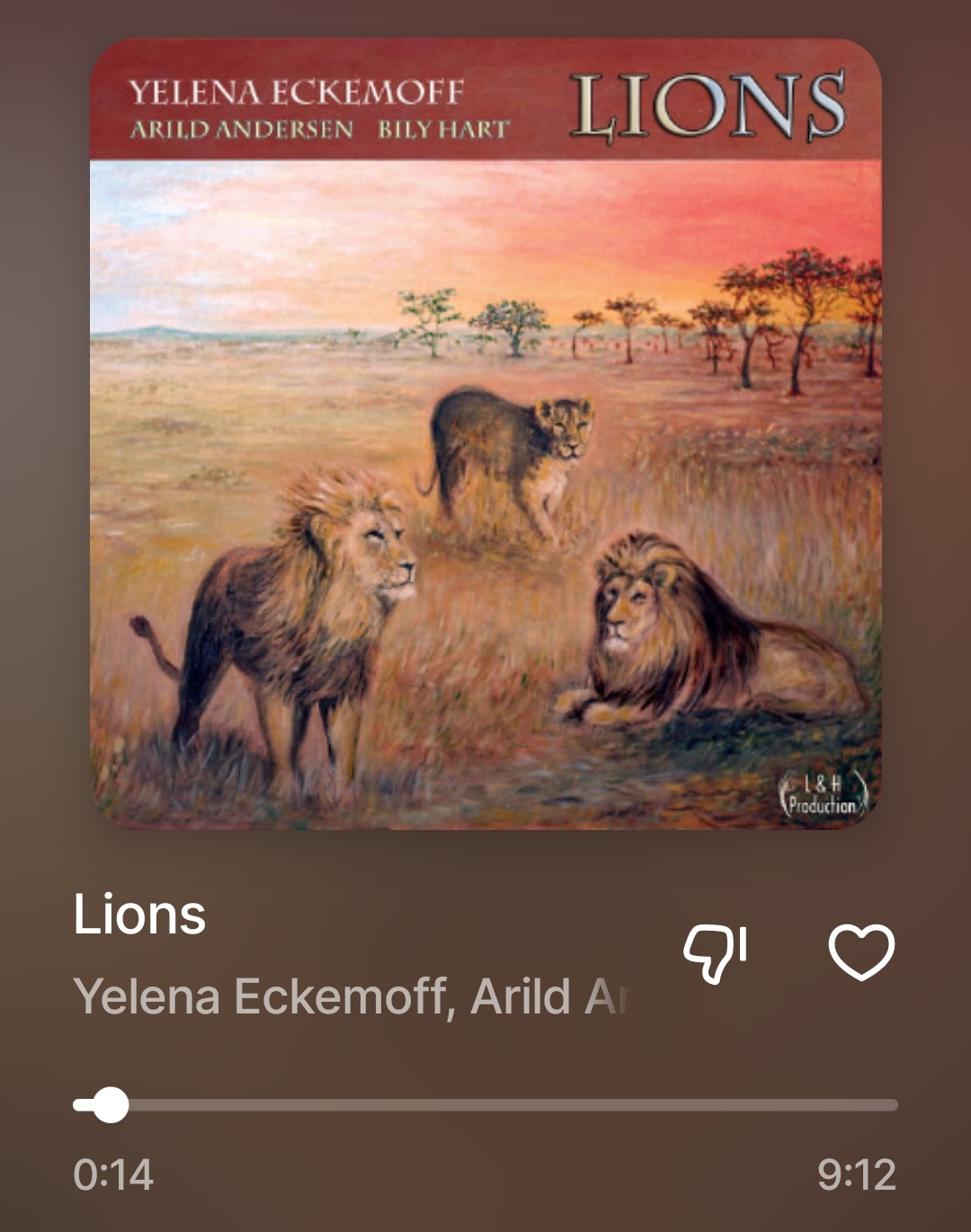The width and height of the screenshot is (971, 1232).
Task: Open artist Yelena Eckemoff, Arild Andersen
Action: [x=352, y=996]
